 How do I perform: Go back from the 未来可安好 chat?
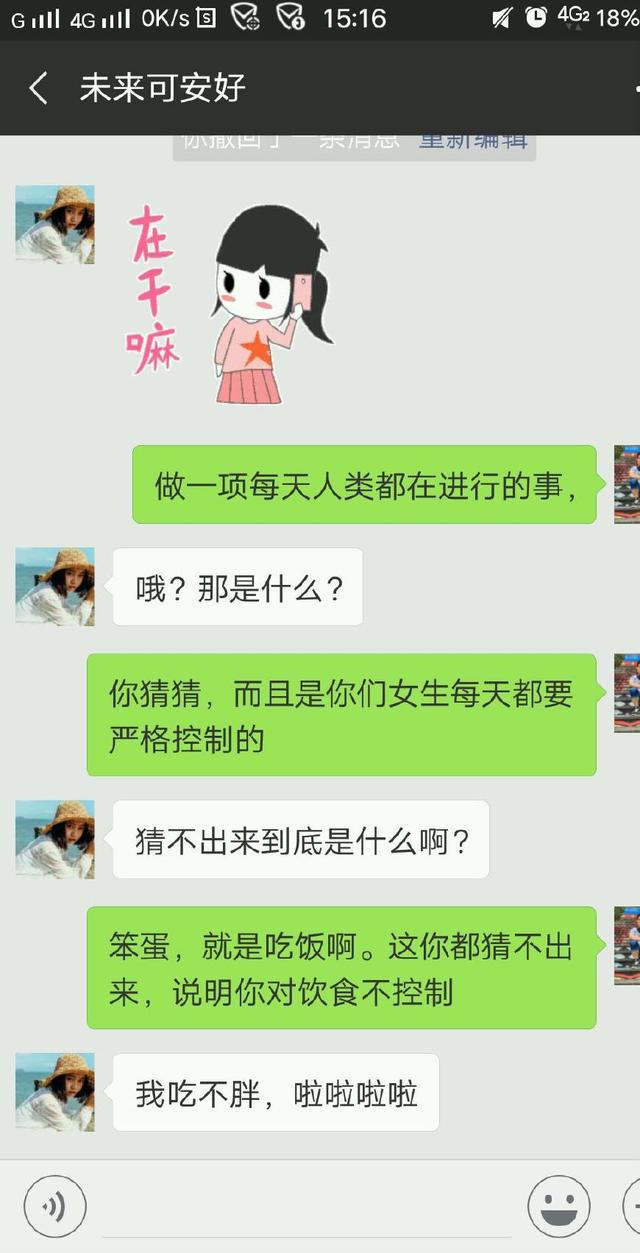[x=38, y=88]
